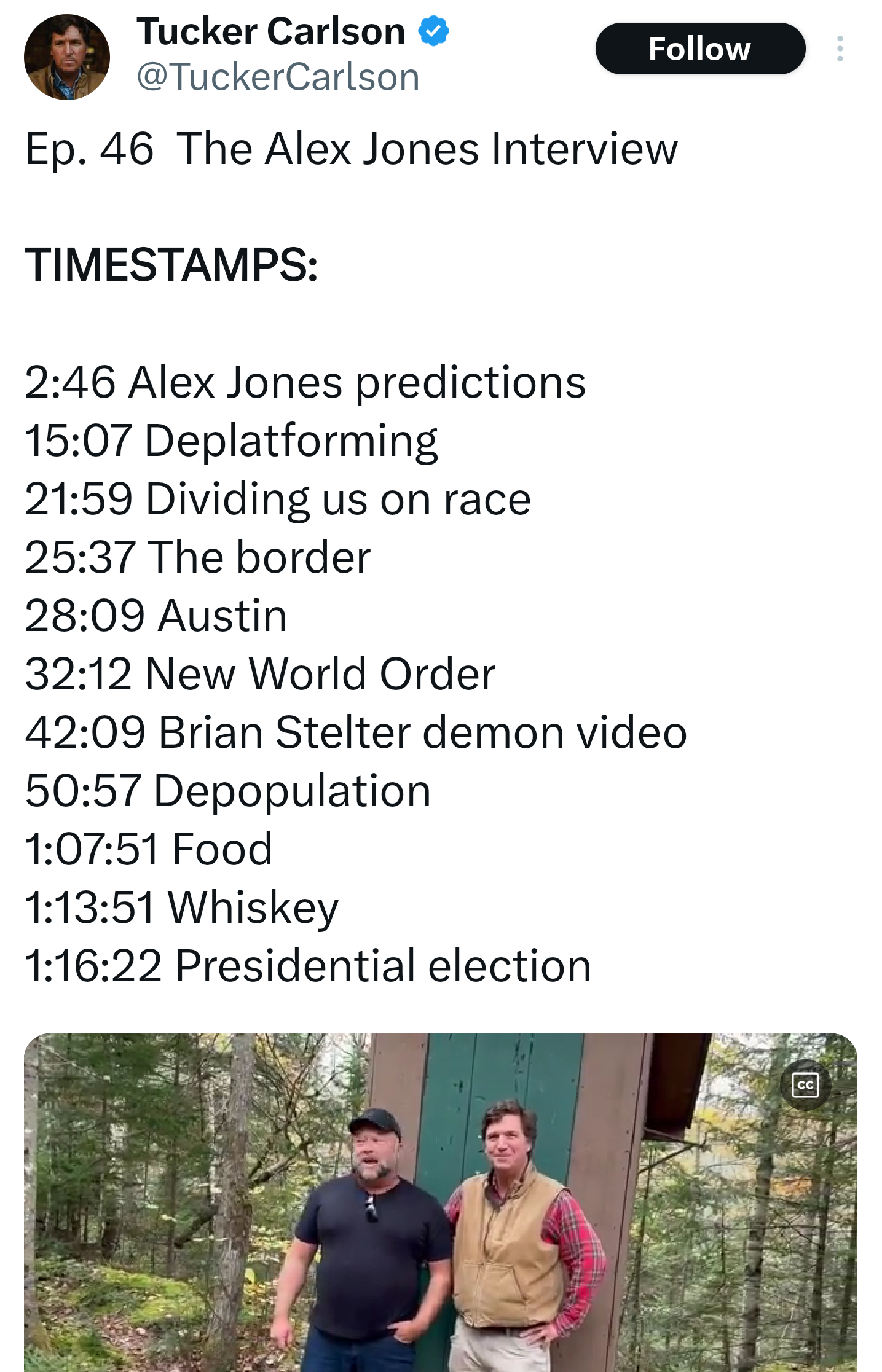Open the @TuckerCarlson profile handle
Image resolution: width=882 pixels, height=1372 pixels.
(278, 77)
